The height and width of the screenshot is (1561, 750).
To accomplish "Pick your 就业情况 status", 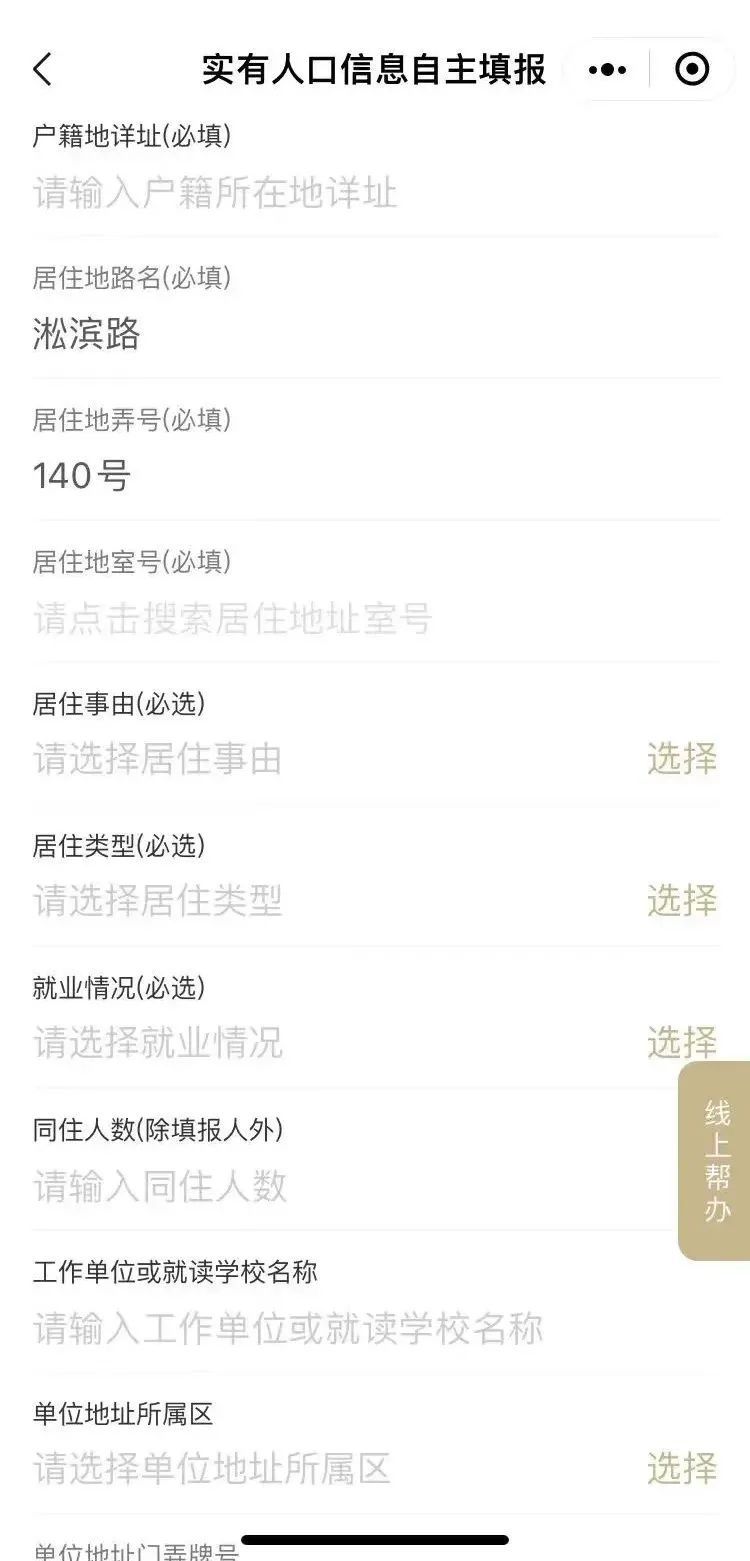I will click(x=681, y=1044).
